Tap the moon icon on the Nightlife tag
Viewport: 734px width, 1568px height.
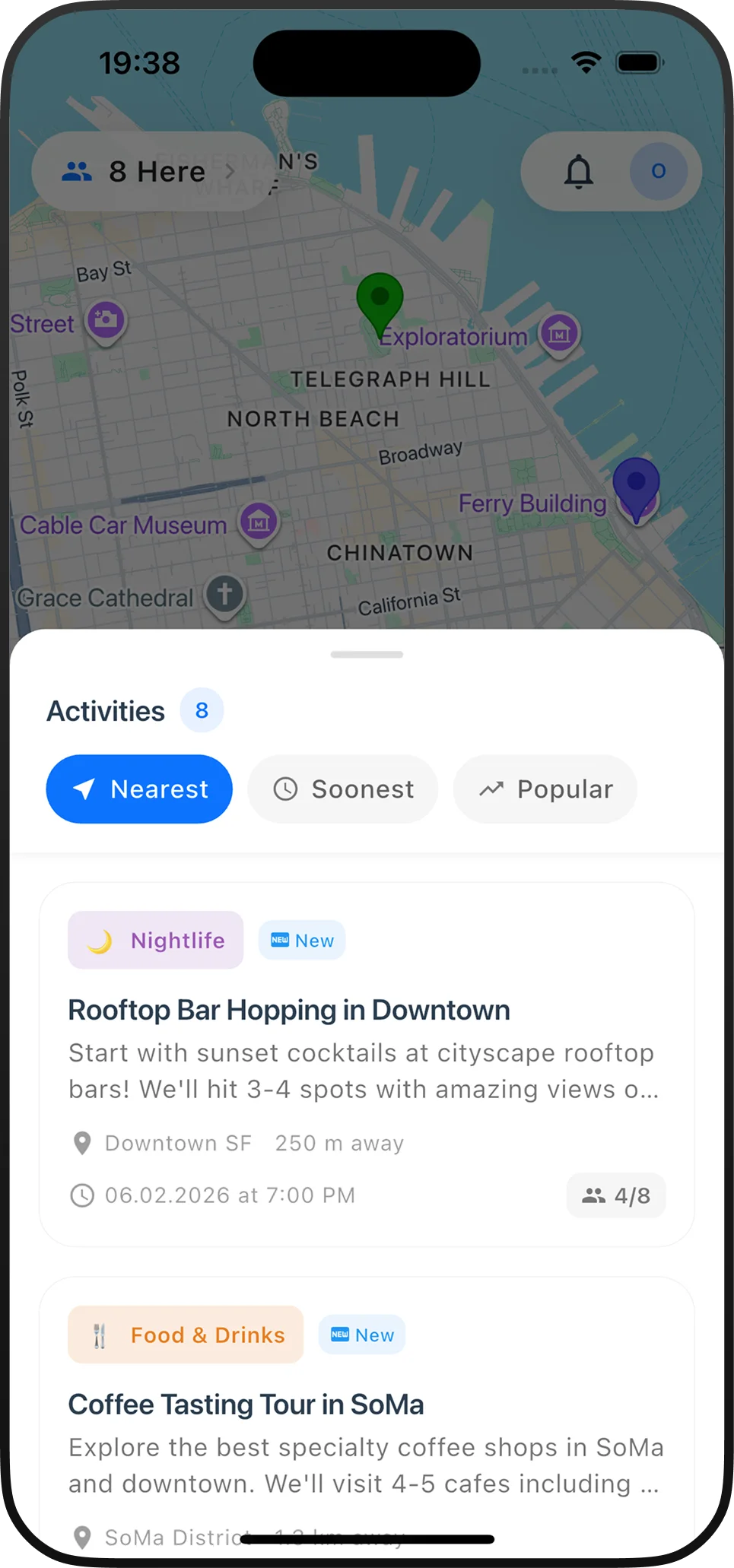coord(98,940)
